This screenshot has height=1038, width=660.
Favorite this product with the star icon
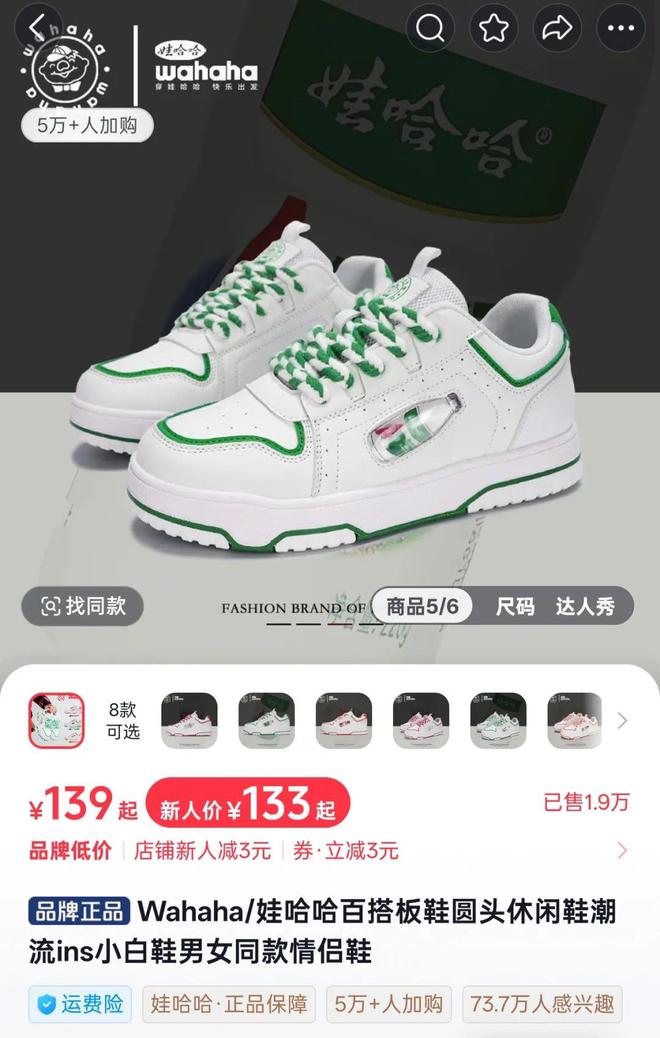(494, 29)
